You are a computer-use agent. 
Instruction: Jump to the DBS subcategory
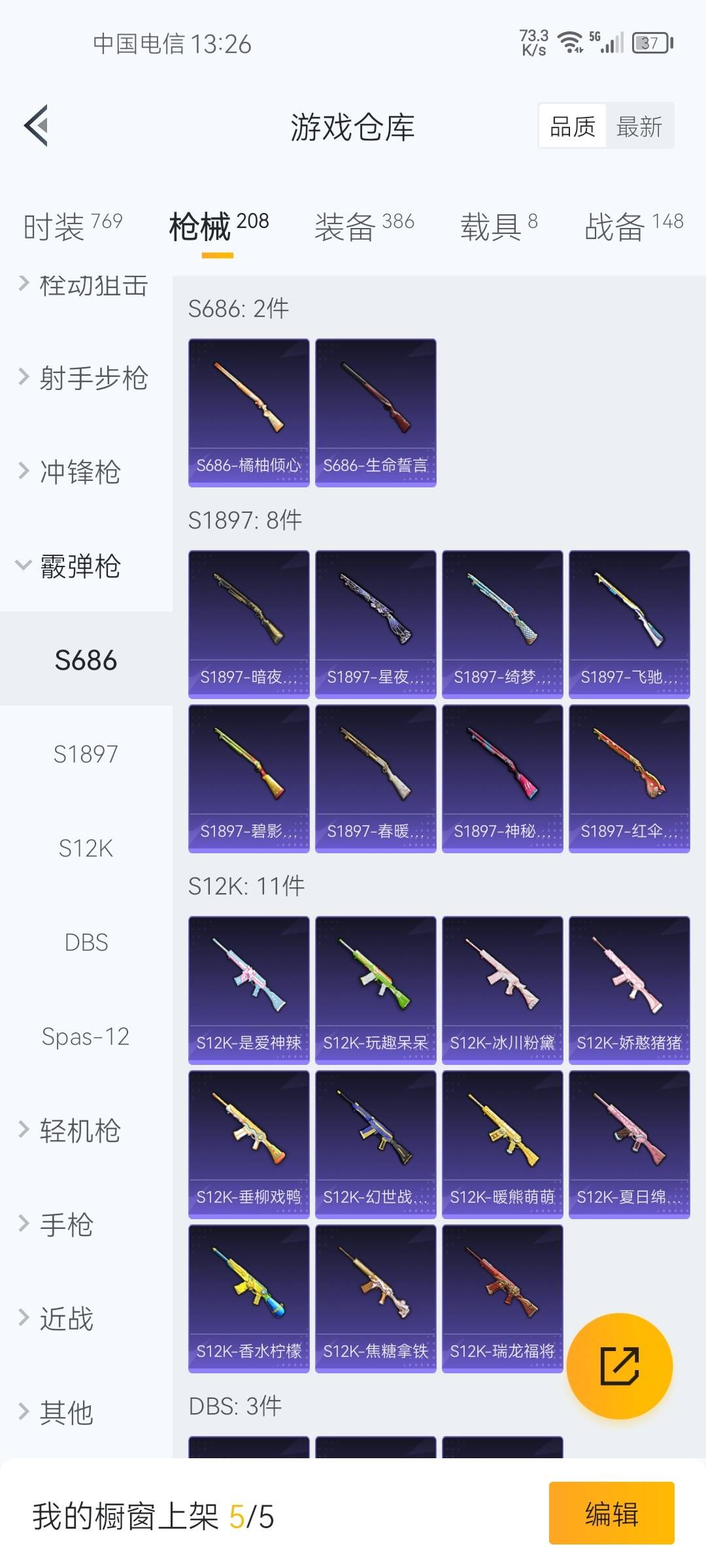[x=86, y=942]
